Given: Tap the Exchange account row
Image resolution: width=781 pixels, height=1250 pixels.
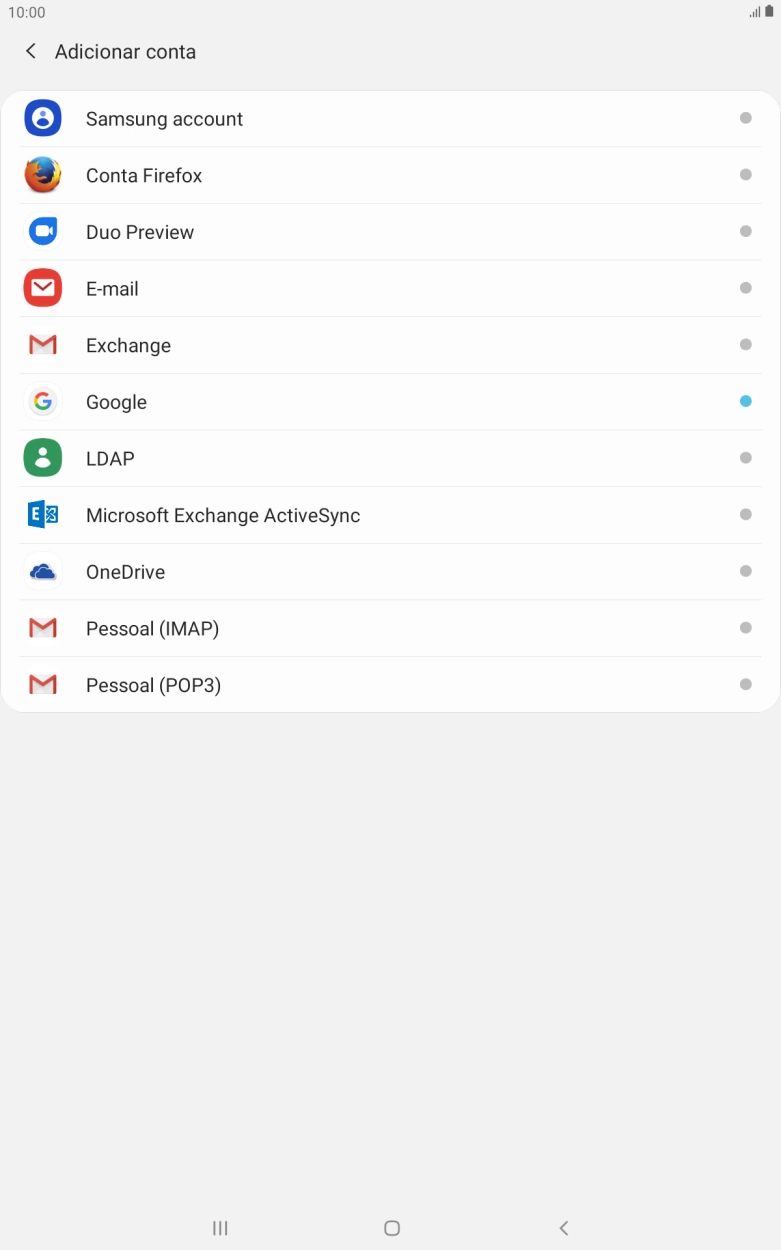Looking at the screenshot, I should point(390,345).
